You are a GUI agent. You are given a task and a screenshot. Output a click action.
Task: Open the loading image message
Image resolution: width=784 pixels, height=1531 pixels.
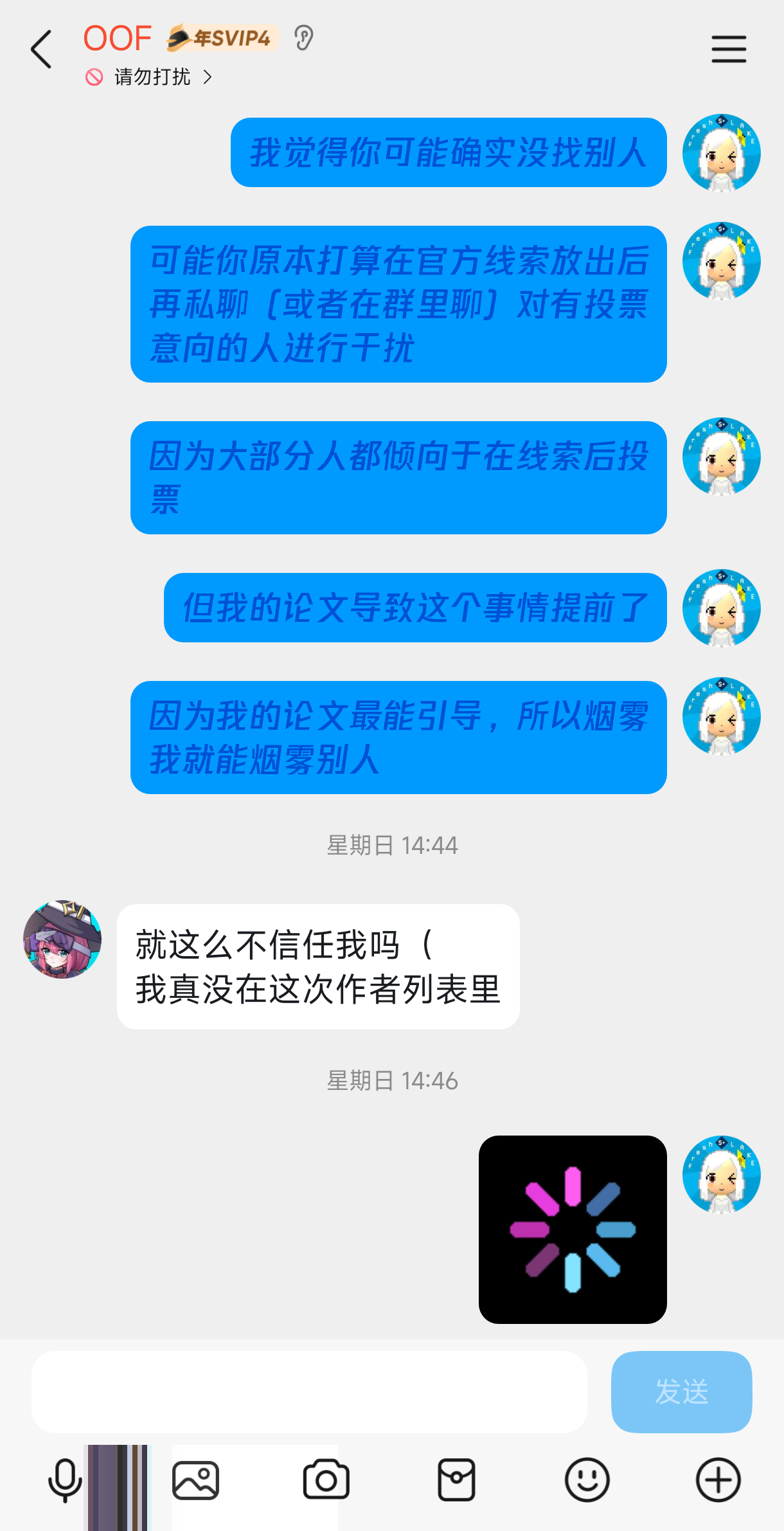coord(573,1229)
